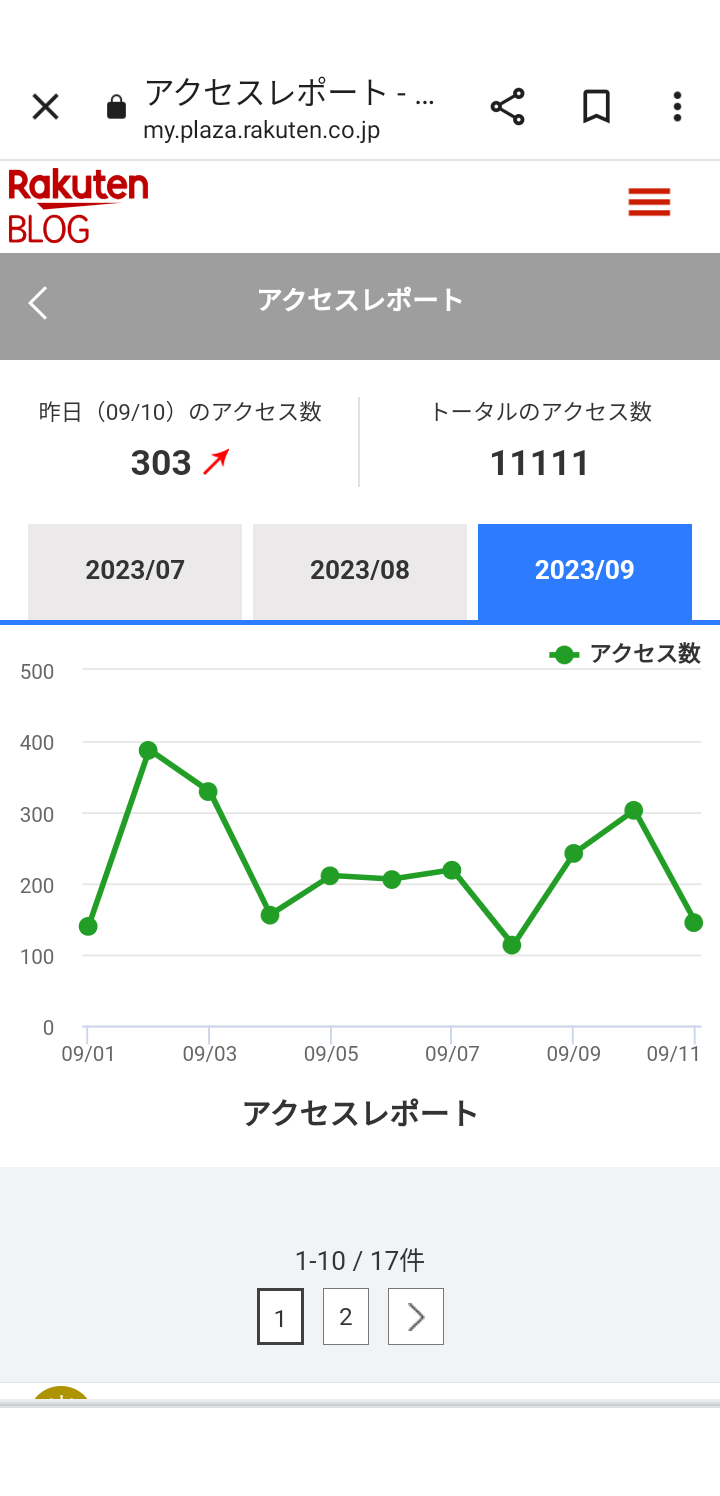Open the Rakuten BLOG home logo link

click(77, 206)
